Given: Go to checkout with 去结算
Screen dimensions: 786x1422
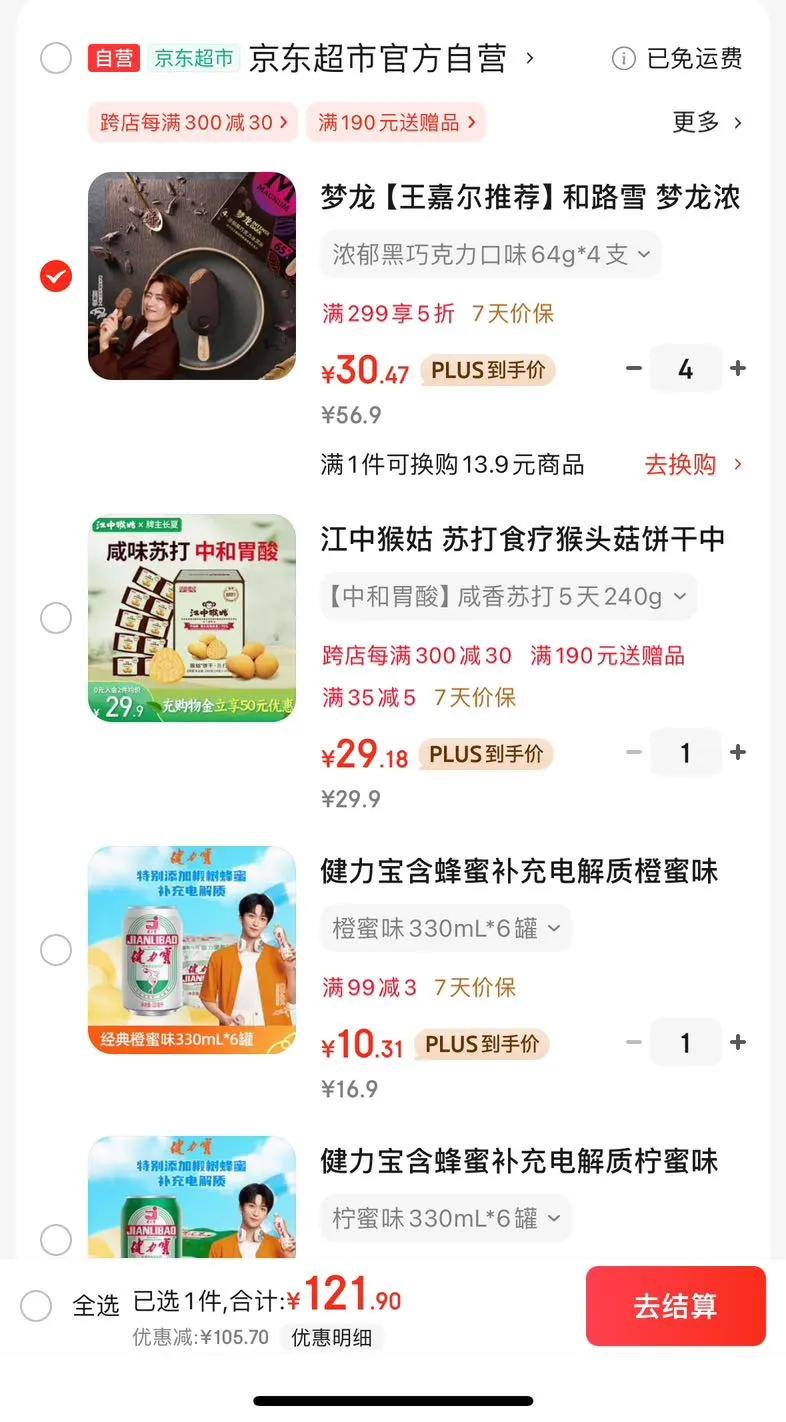Looking at the screenshot, I should point(676,1306).
